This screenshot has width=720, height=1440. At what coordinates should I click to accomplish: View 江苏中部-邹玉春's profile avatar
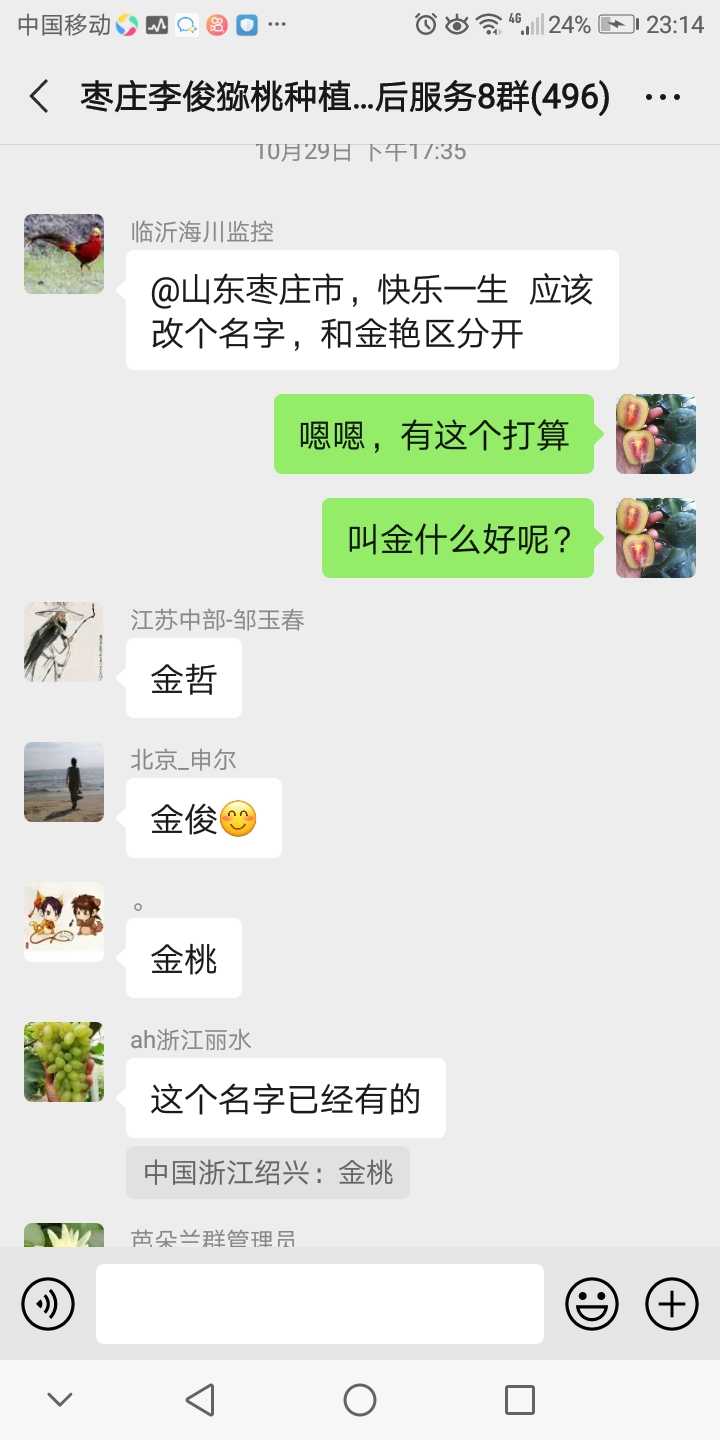point(64,642)
